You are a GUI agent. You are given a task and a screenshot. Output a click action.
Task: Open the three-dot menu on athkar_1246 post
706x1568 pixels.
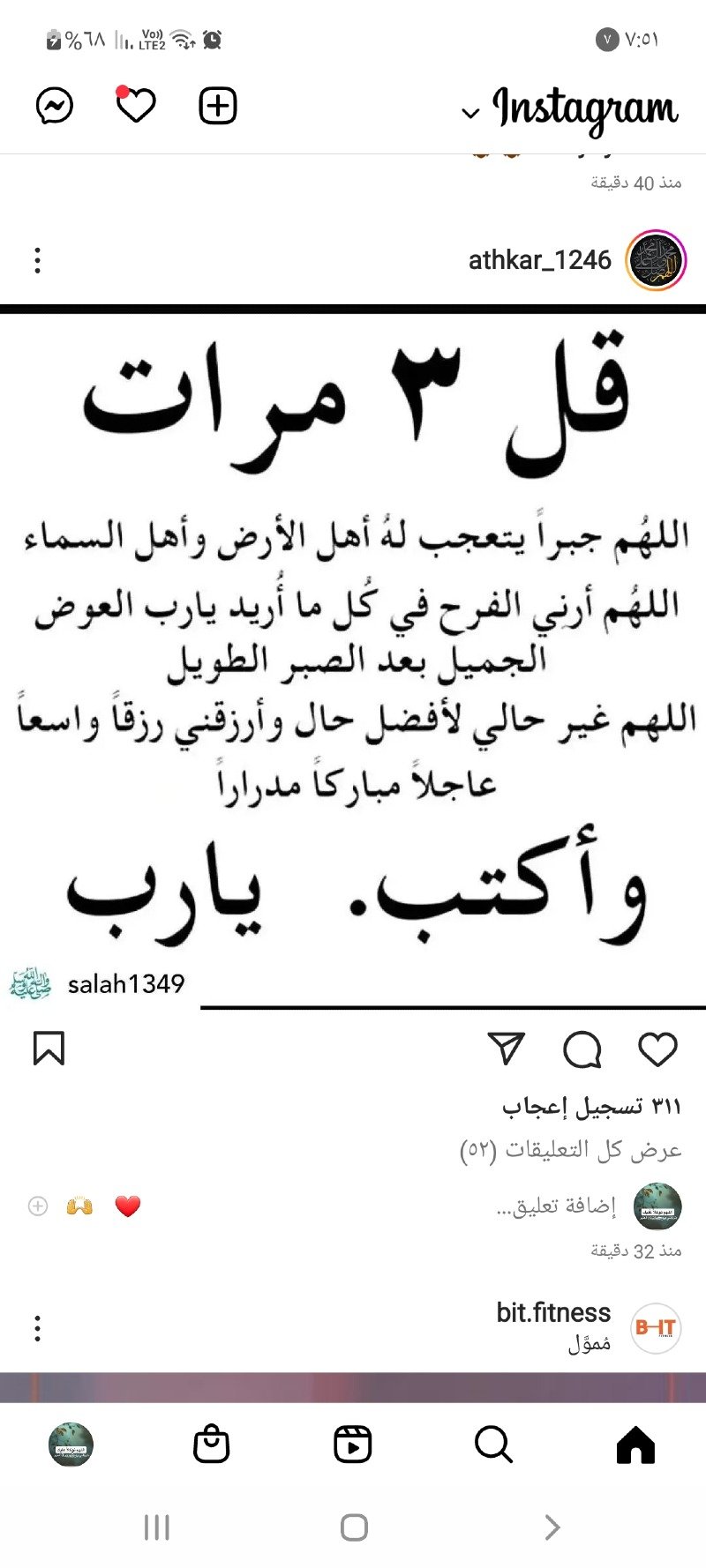click(36, 260)
